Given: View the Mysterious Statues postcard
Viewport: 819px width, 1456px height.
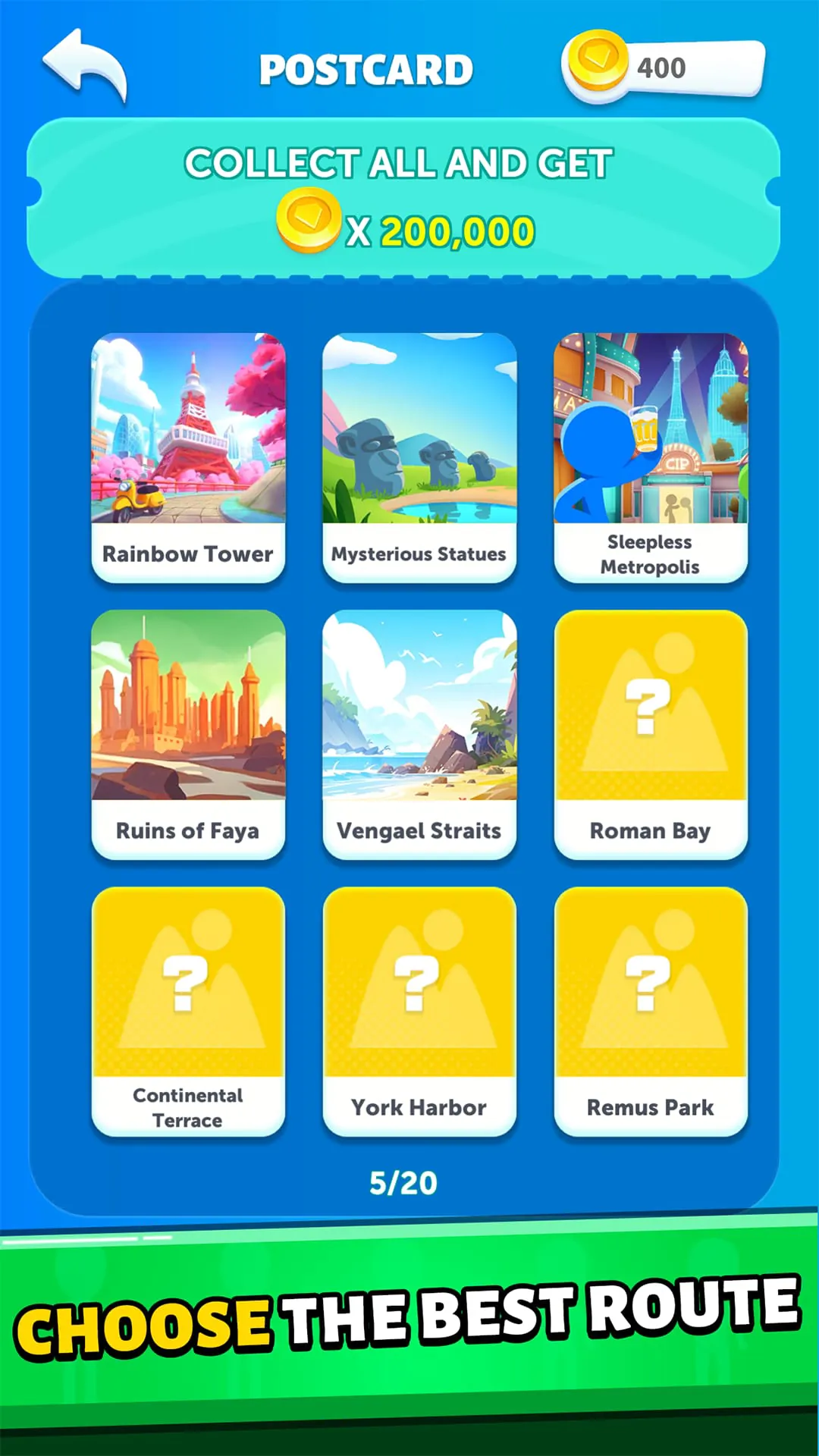Looking at the screenshot, I should (x=419, y=457).
